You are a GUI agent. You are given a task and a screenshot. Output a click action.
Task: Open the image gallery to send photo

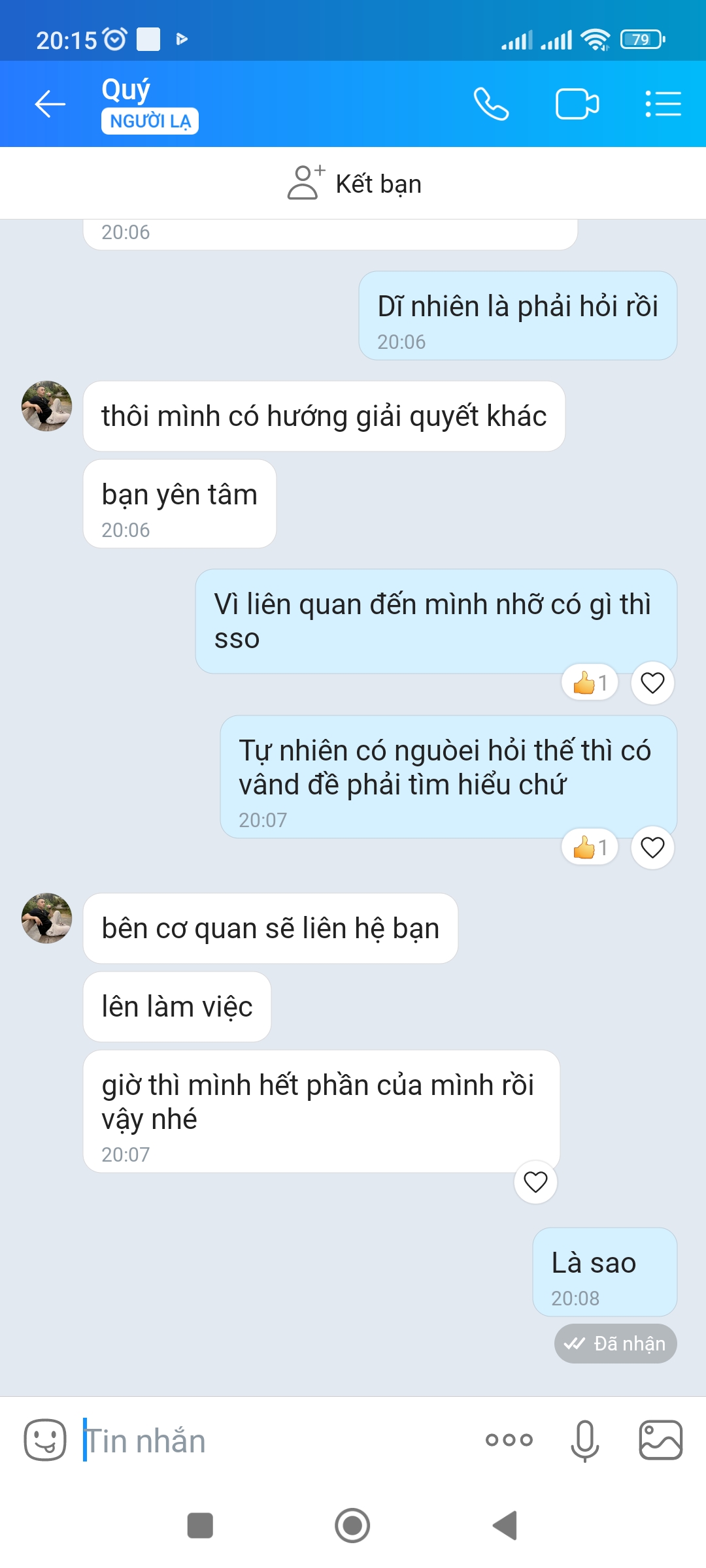click(x=661, y=1440)
